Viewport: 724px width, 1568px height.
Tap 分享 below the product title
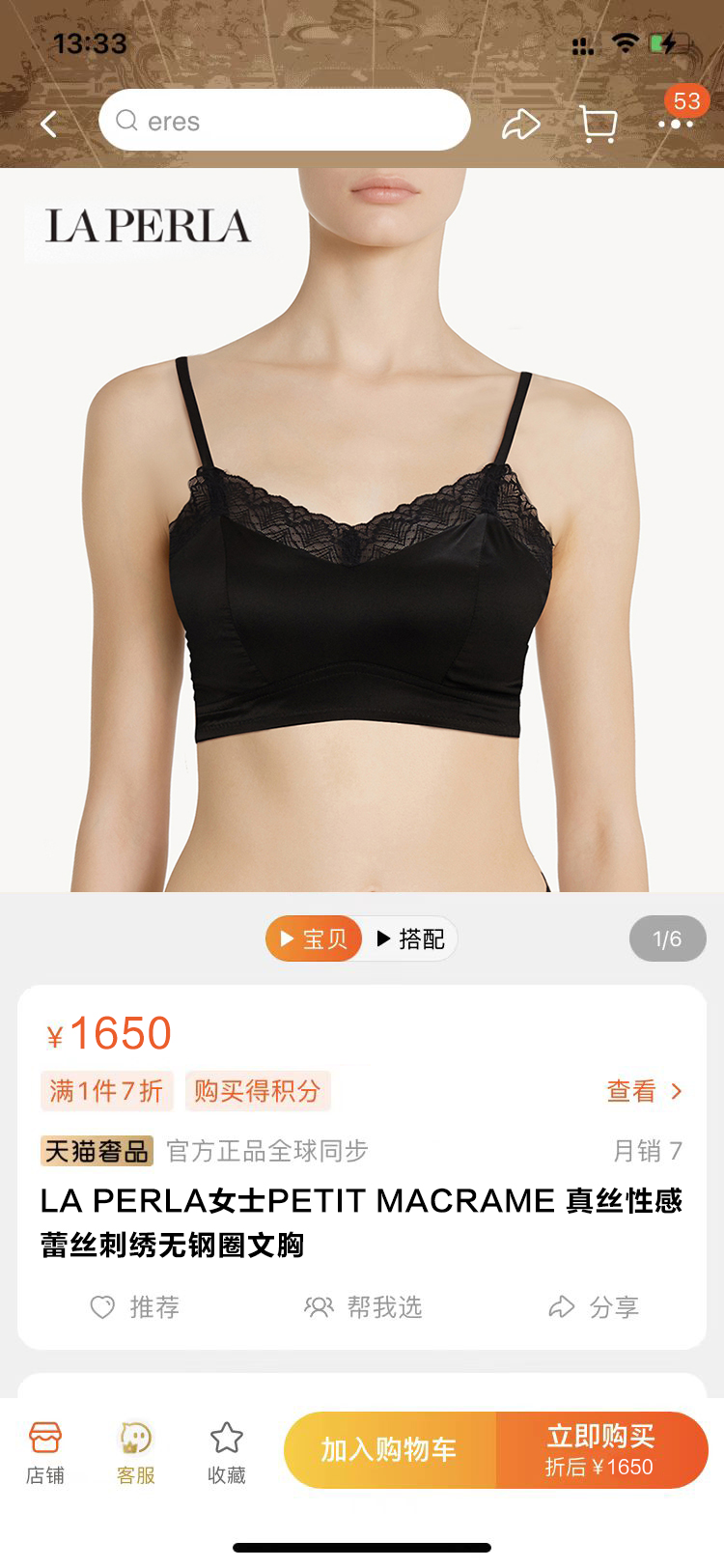(594, 1307)
